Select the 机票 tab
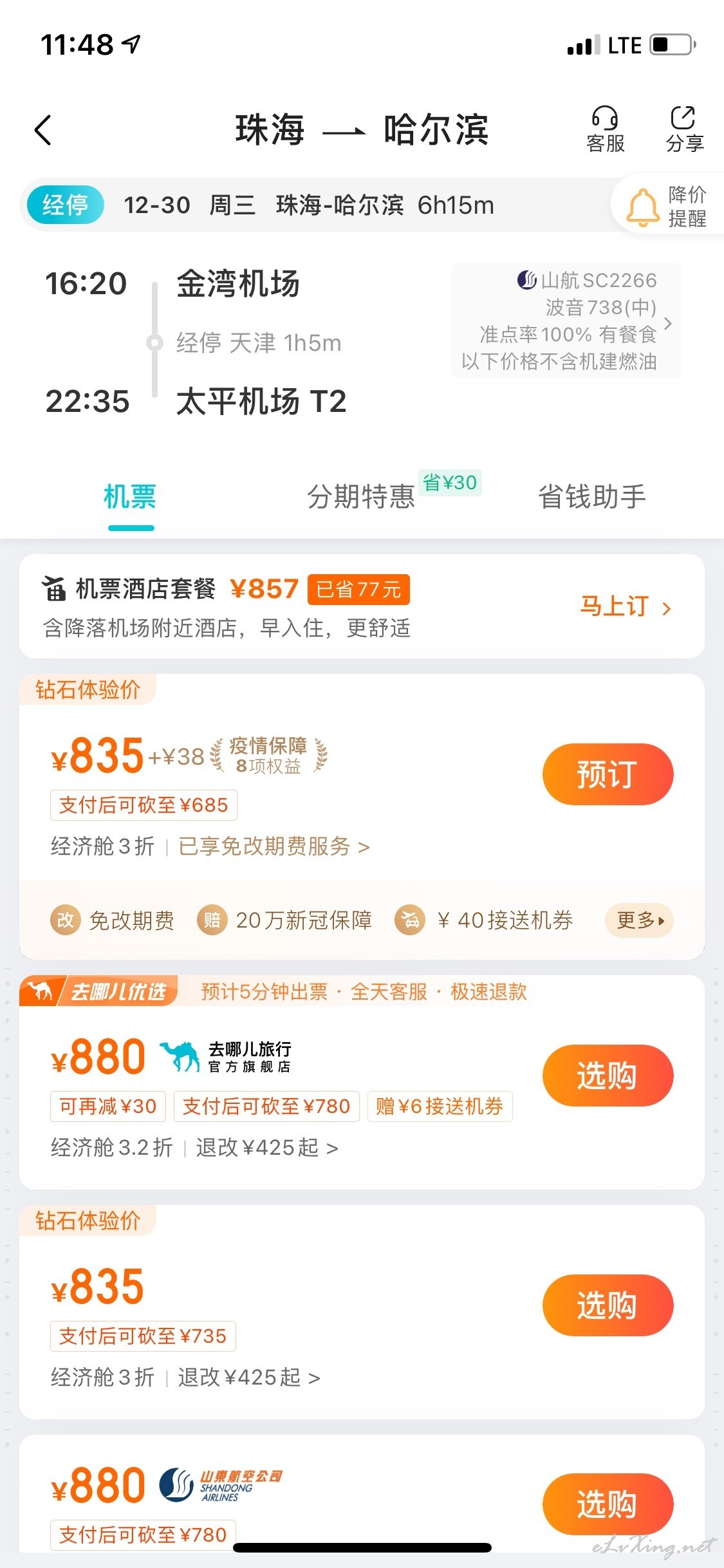The height and width of the screenshot is (1568, 724). click(x=131, y=497)
